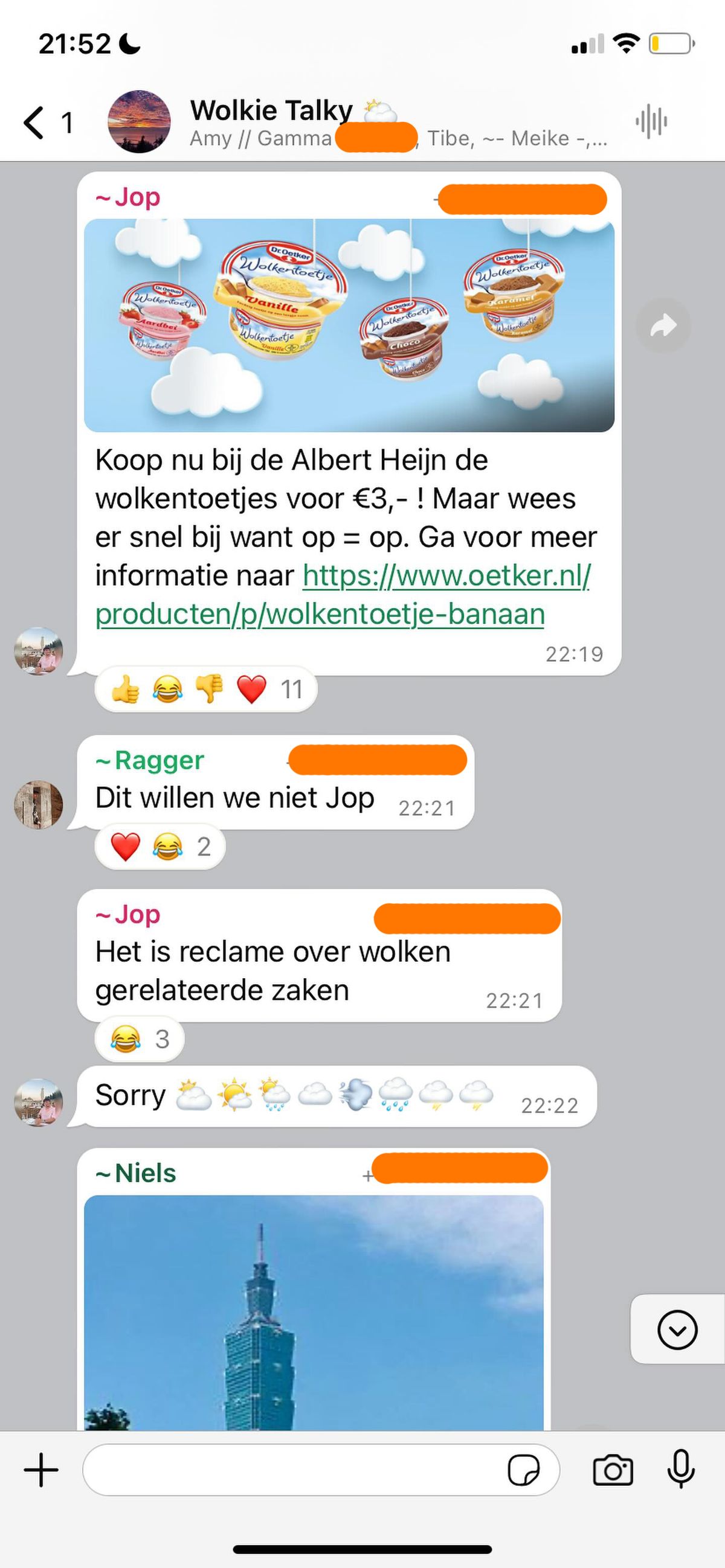
Task: Open the Wolkentoetje image from Jop
Action: point(349,325)
